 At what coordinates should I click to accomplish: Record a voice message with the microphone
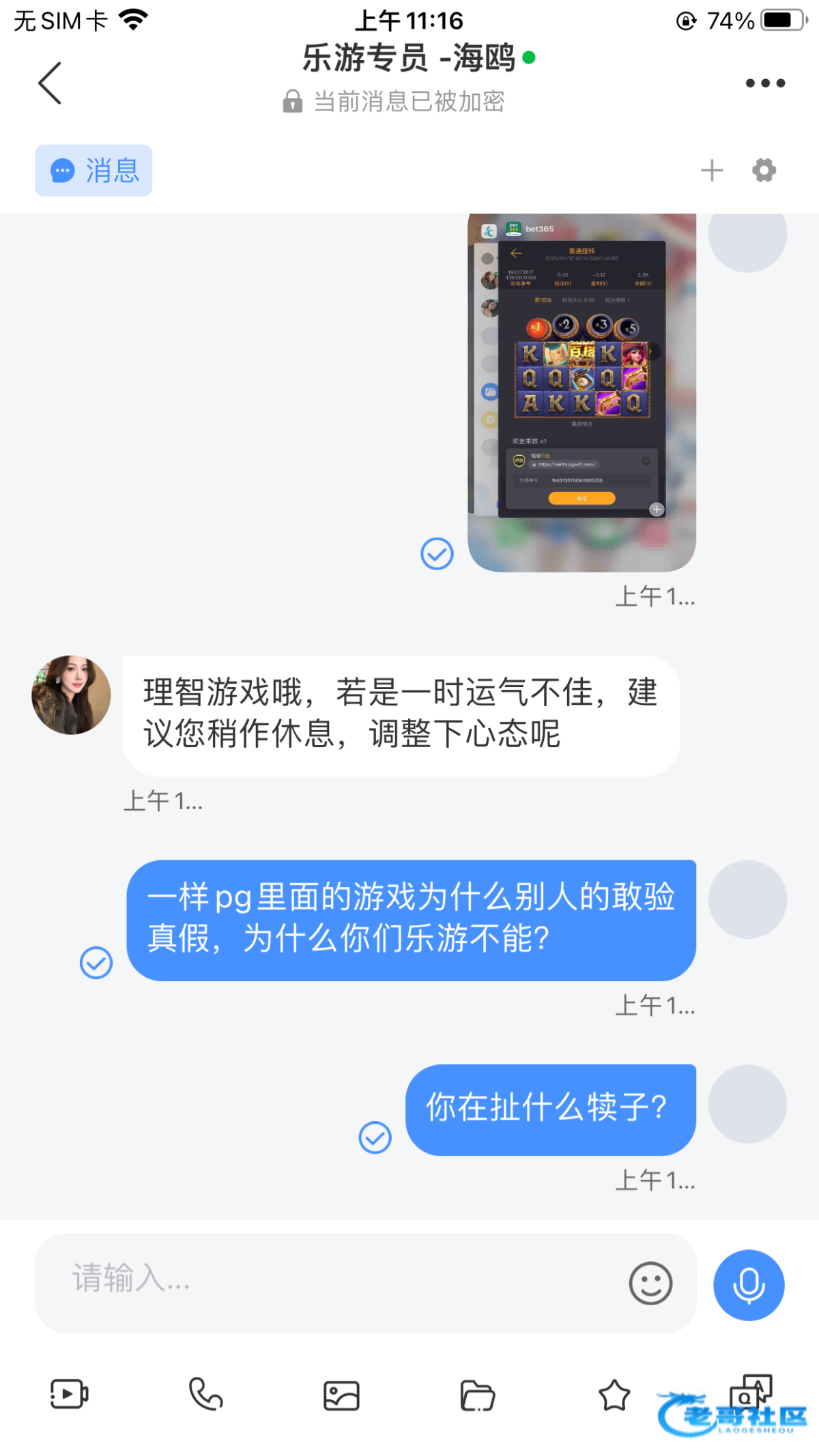point(749,1285)
